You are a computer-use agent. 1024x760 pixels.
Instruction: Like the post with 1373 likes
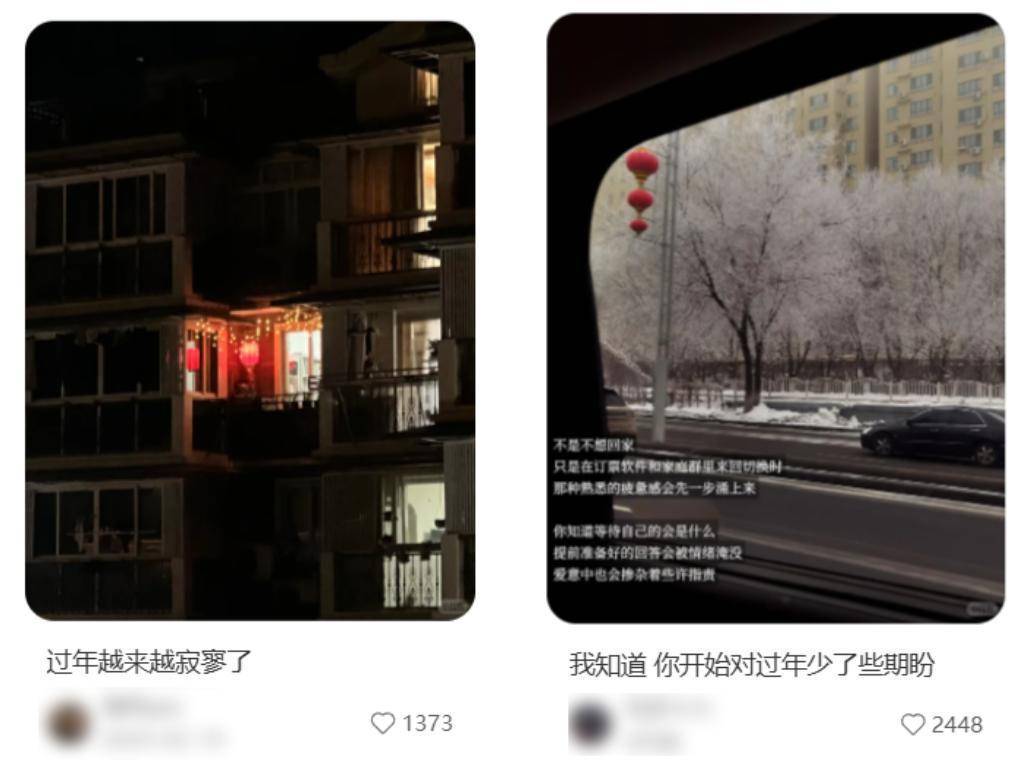coord(383,723)
